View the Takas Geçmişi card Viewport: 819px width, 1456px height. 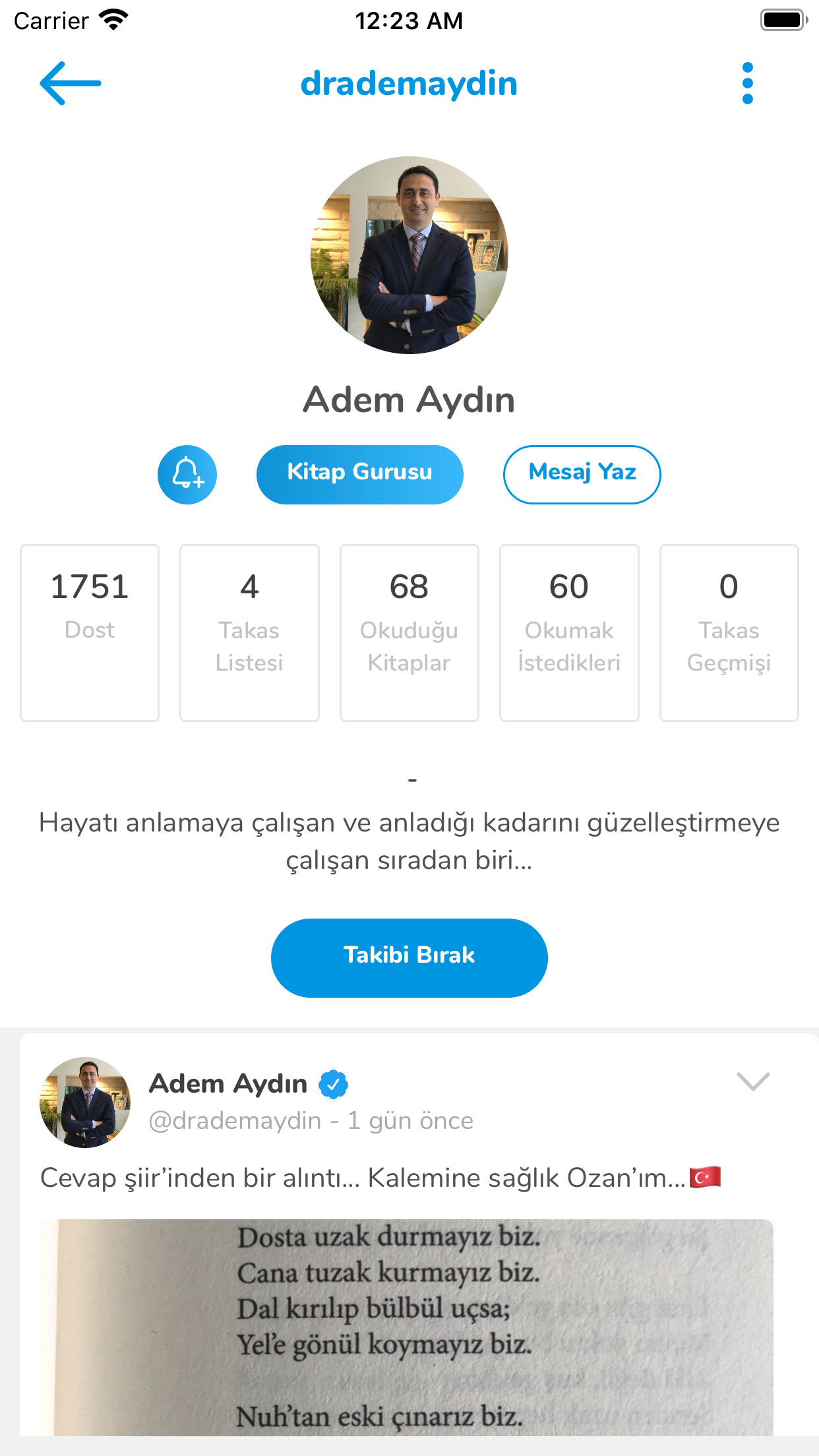tap(729, 632)
